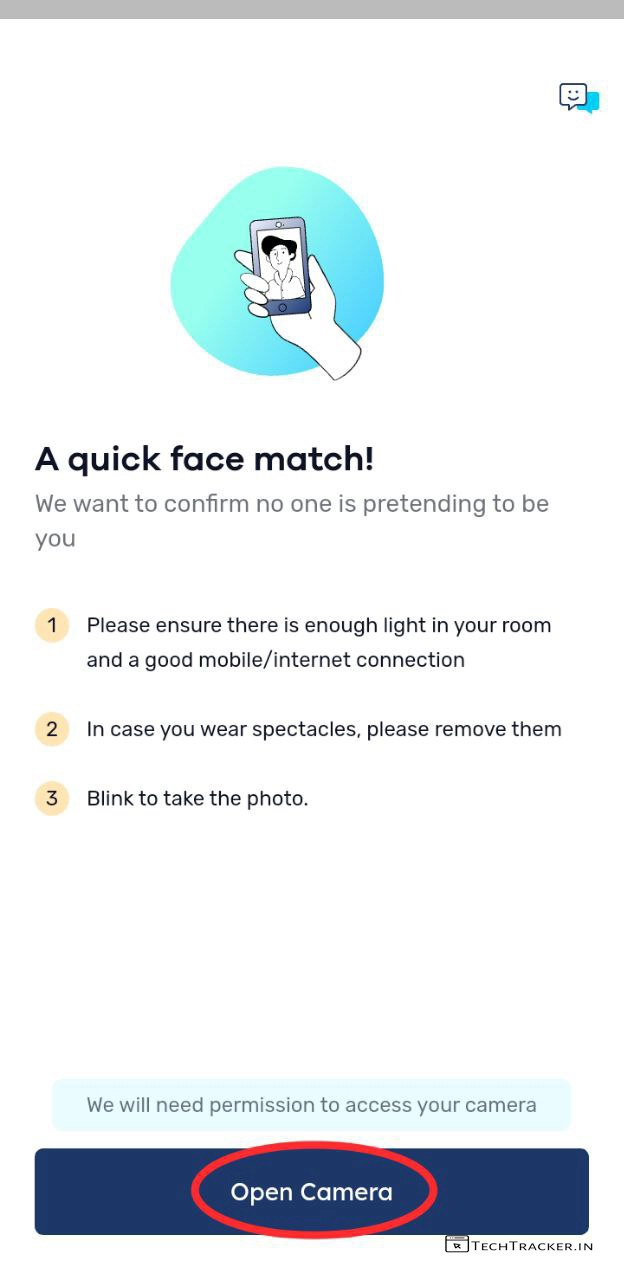
Task: Open the chat support icon
Action: (x=578, y=98)
